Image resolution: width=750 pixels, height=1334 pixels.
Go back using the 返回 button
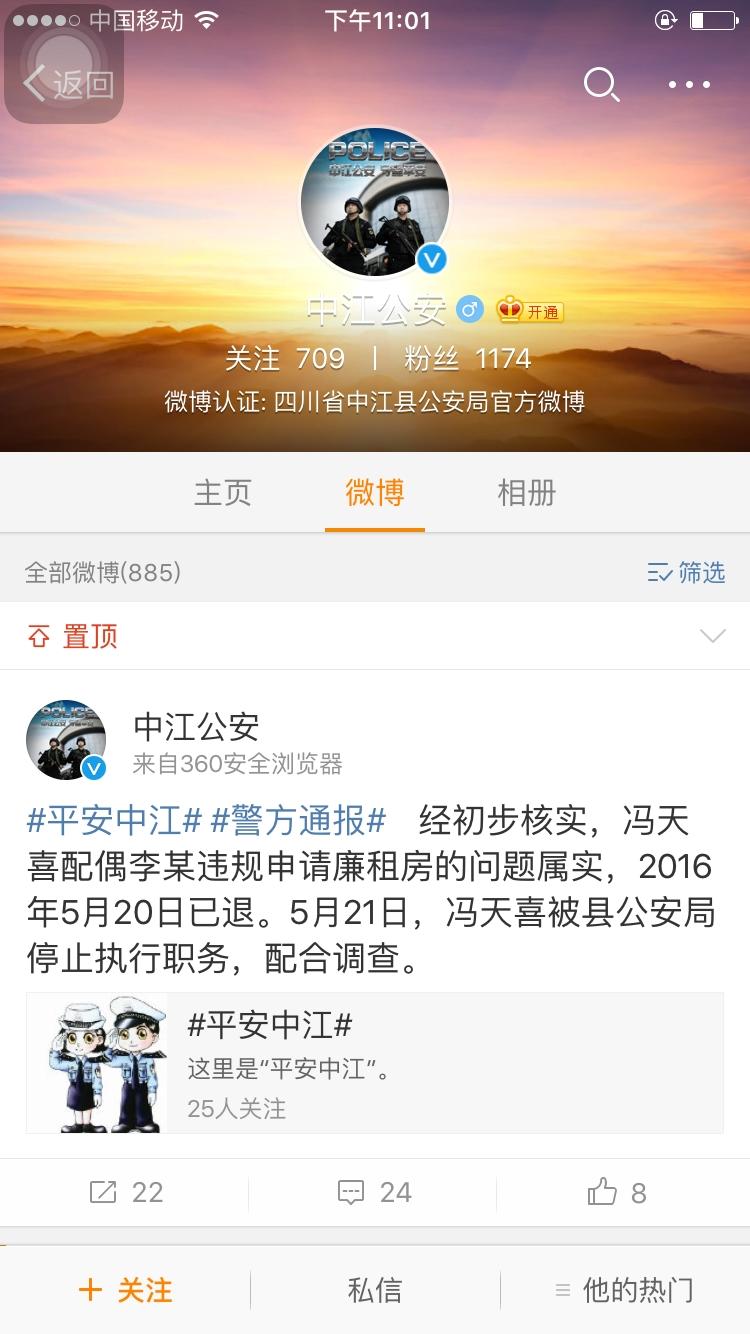(68, 84)
